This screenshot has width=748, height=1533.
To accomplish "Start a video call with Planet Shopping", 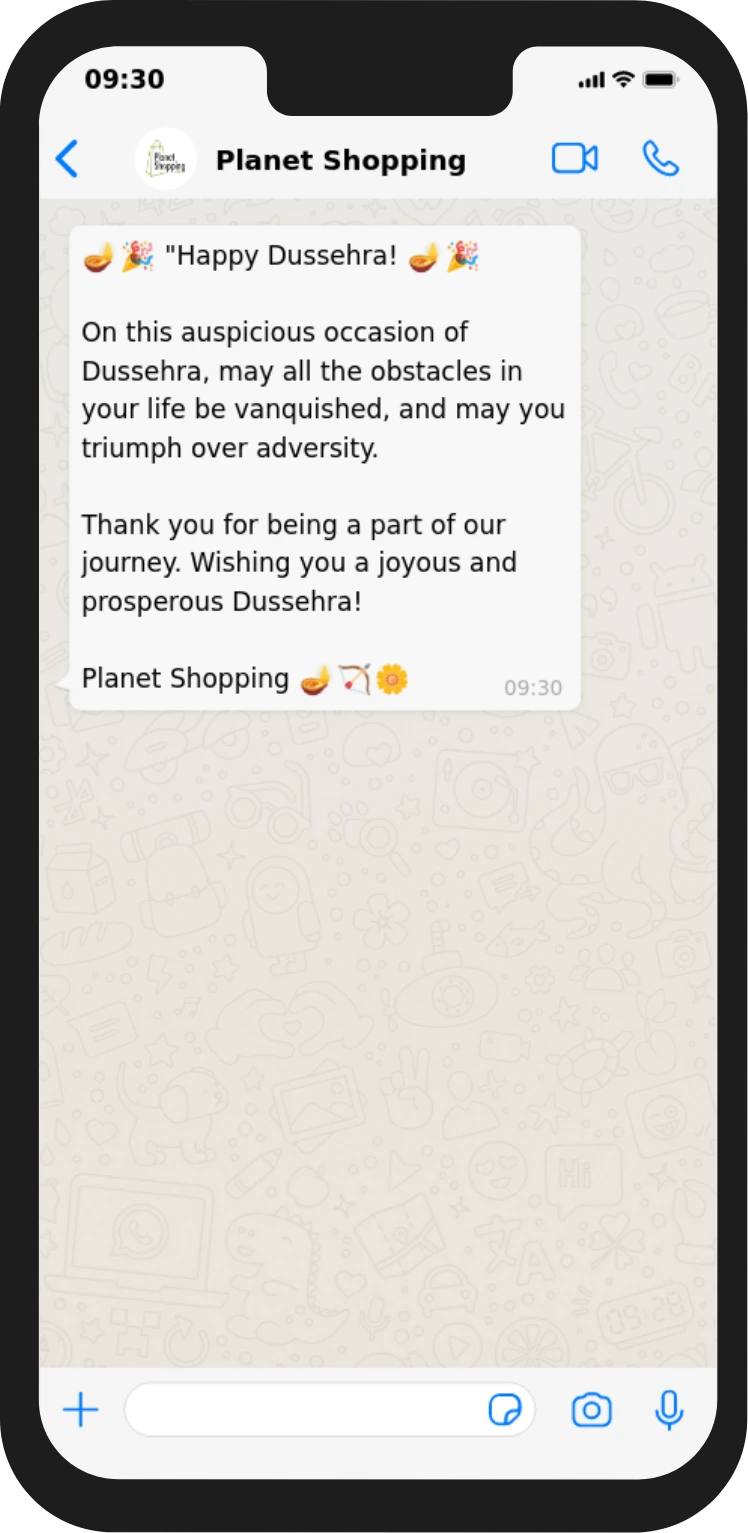I will (575, 159).
